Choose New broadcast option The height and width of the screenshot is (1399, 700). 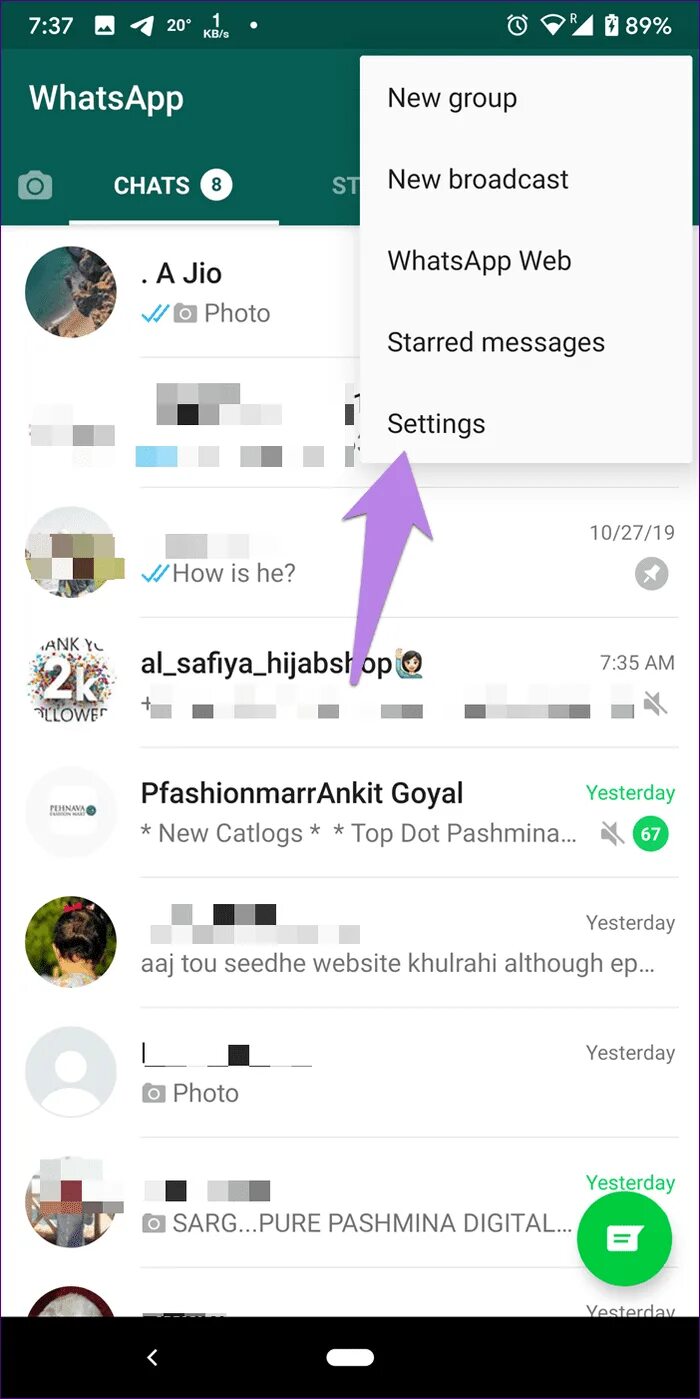[478, 179]
